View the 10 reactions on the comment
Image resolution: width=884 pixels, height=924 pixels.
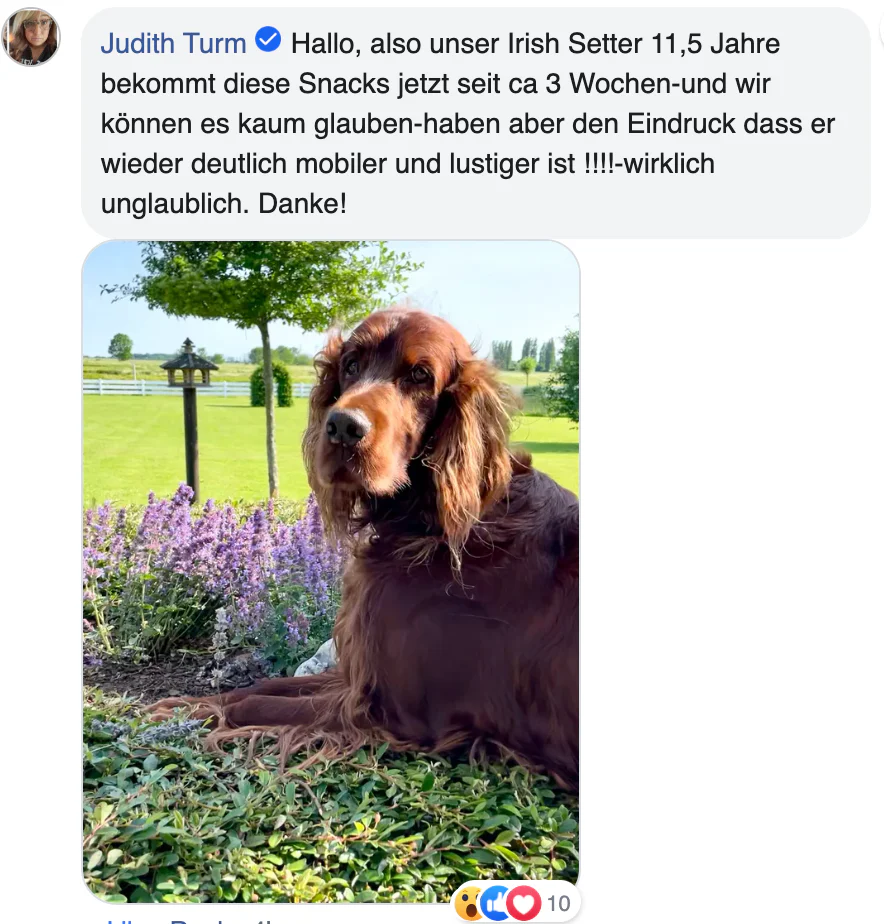pos(513,904)
